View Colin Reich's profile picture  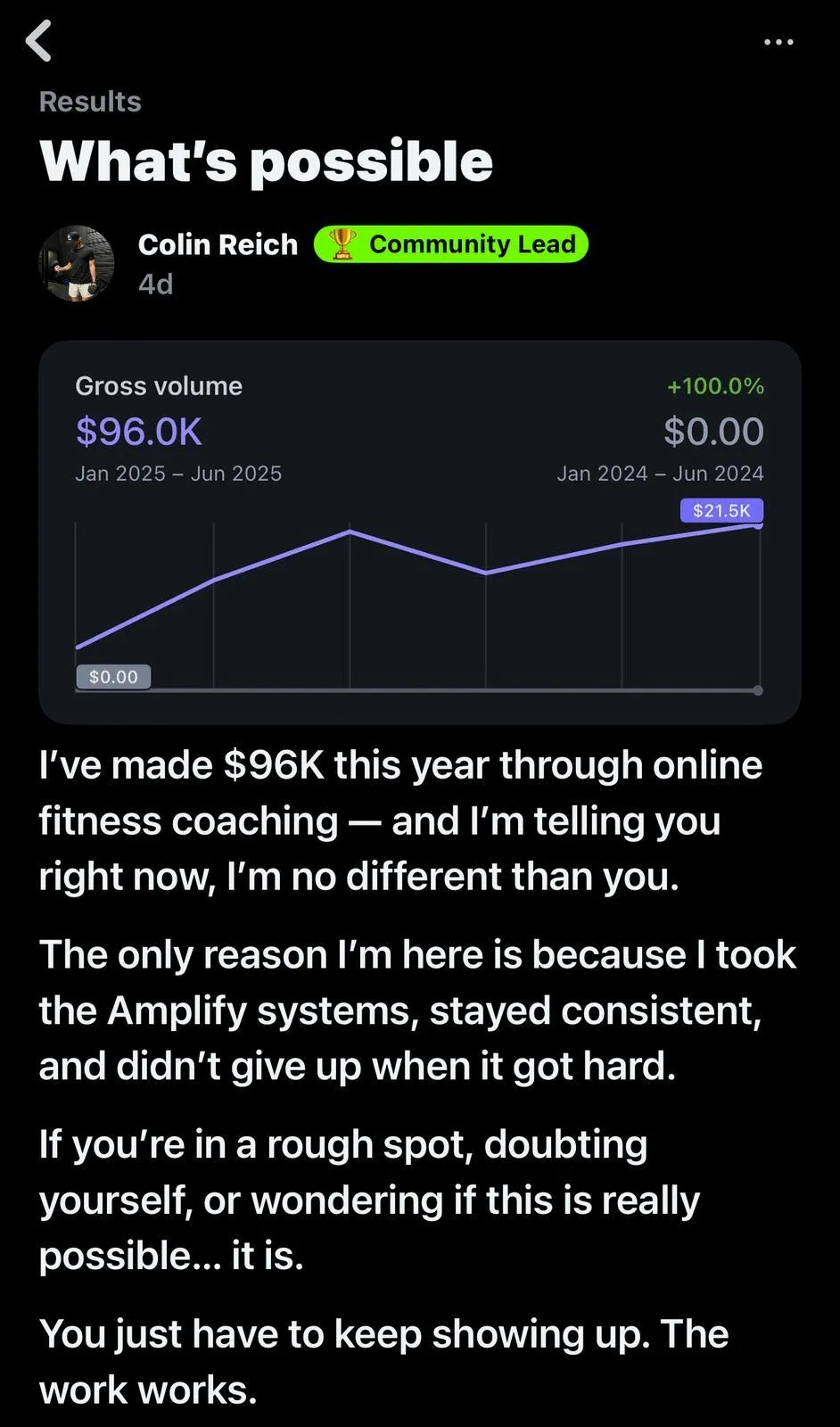coord(77,263)
